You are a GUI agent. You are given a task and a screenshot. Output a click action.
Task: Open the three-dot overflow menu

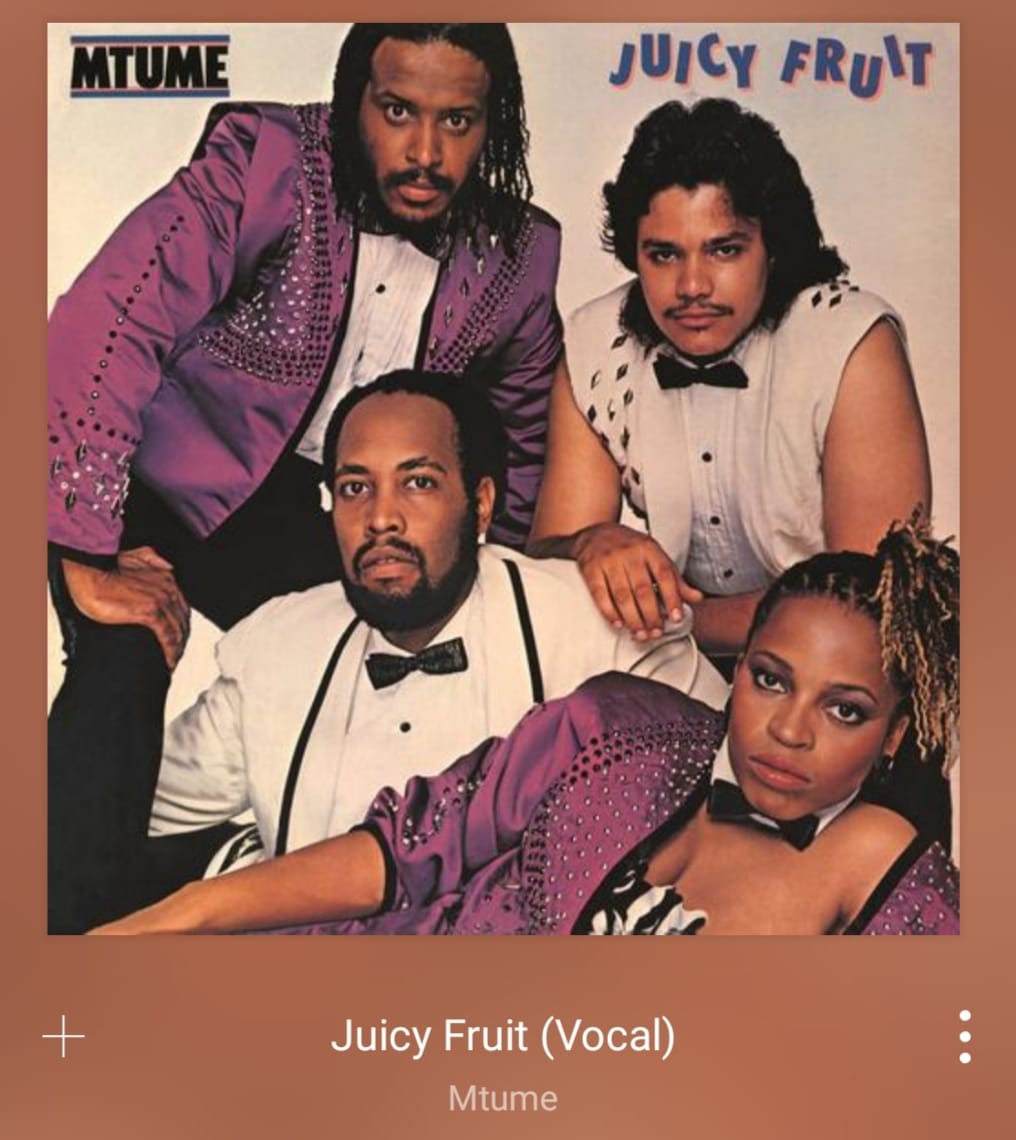pyautogui.click(x=964, y=1037)
